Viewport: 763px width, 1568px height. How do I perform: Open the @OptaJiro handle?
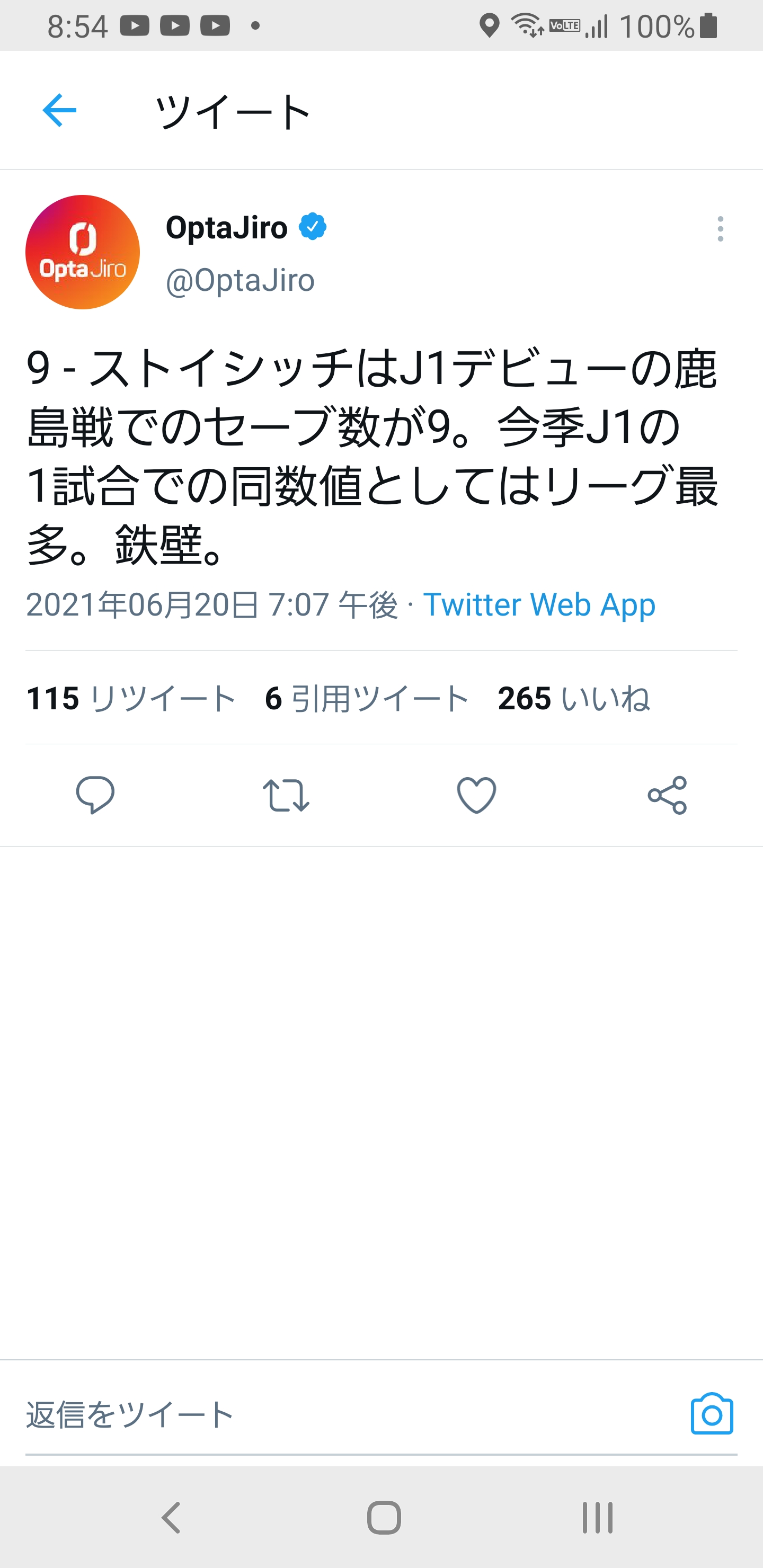tap(240, 281)
